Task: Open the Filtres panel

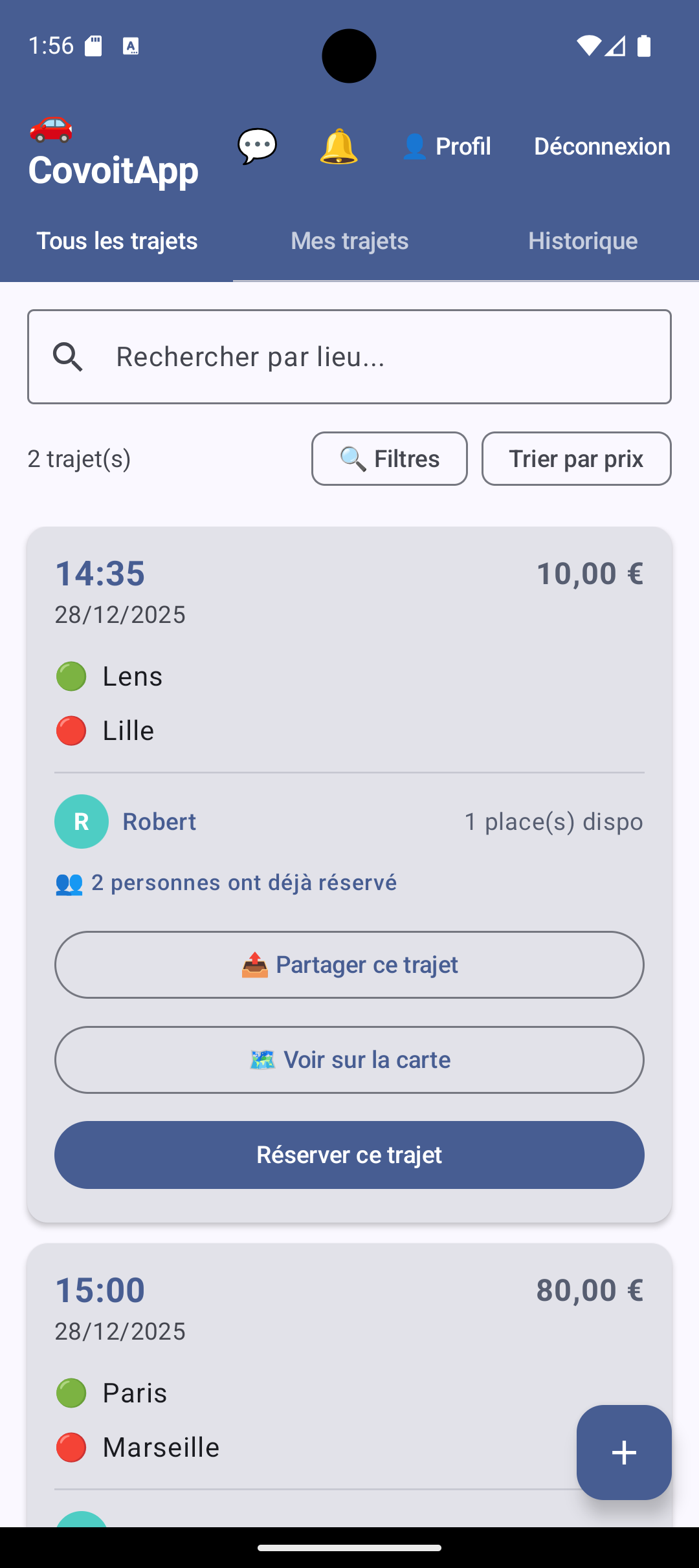Action: (x=388, y=458)
